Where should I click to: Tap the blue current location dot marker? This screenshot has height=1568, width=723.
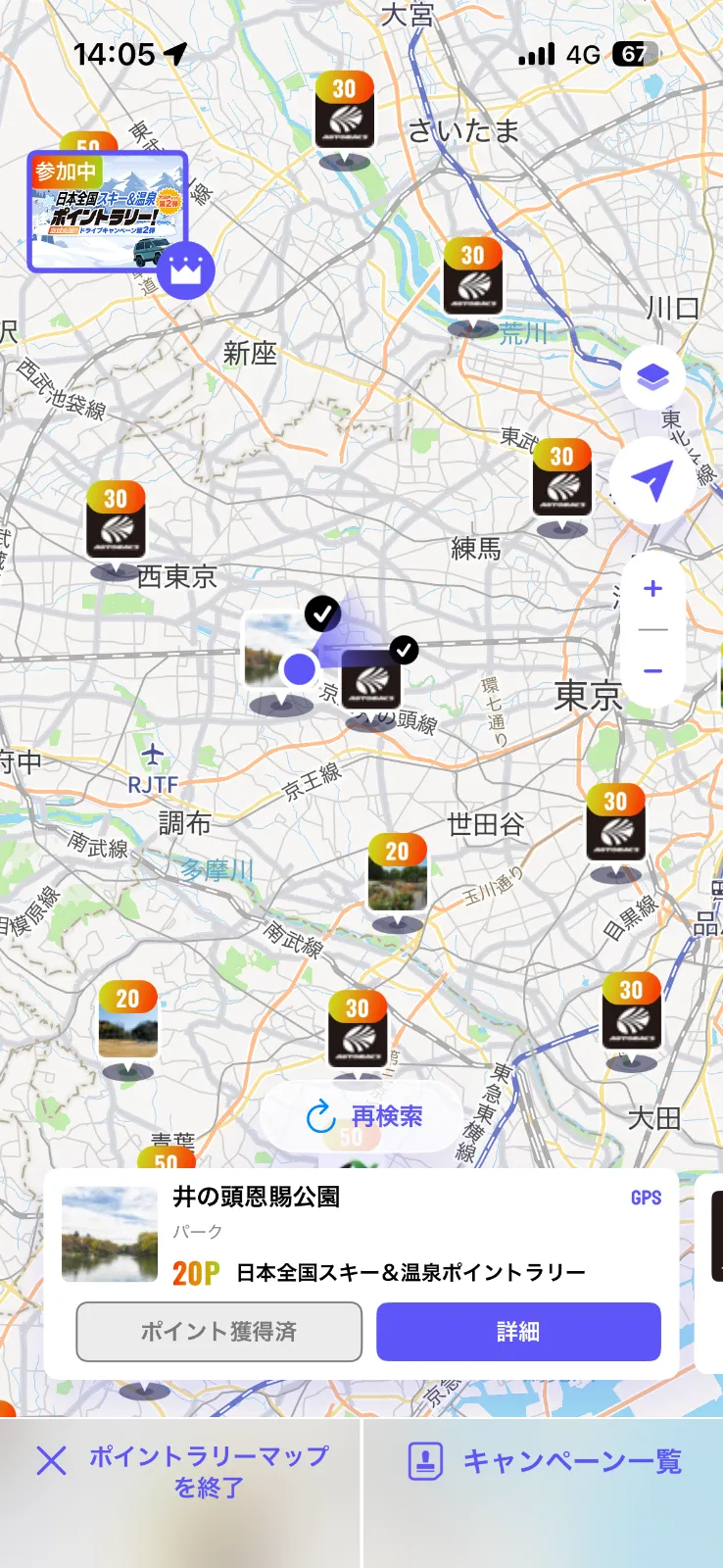300,667
